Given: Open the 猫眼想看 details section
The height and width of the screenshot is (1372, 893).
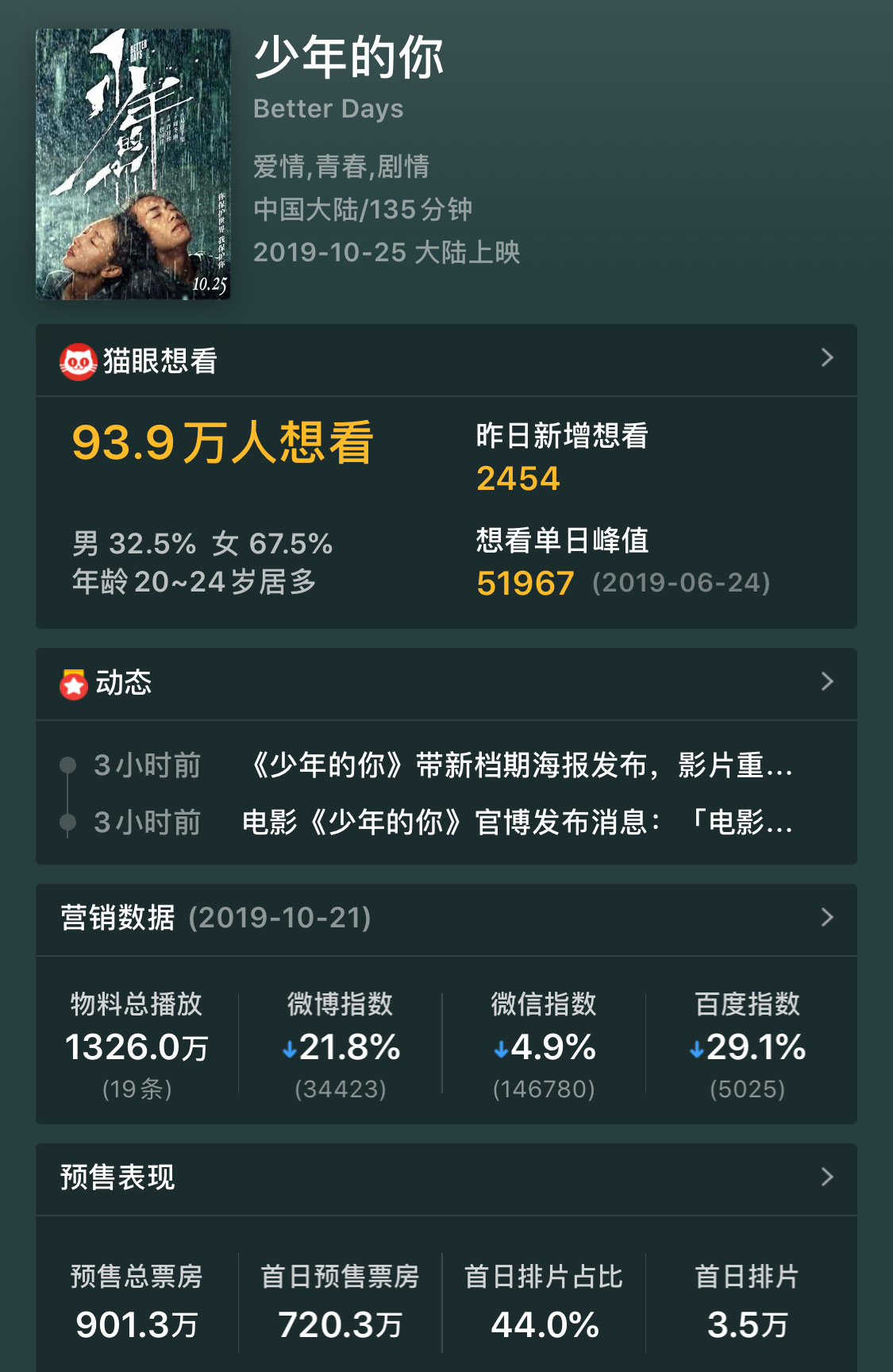Looking at the screenshot, I should tap(826, 358).
